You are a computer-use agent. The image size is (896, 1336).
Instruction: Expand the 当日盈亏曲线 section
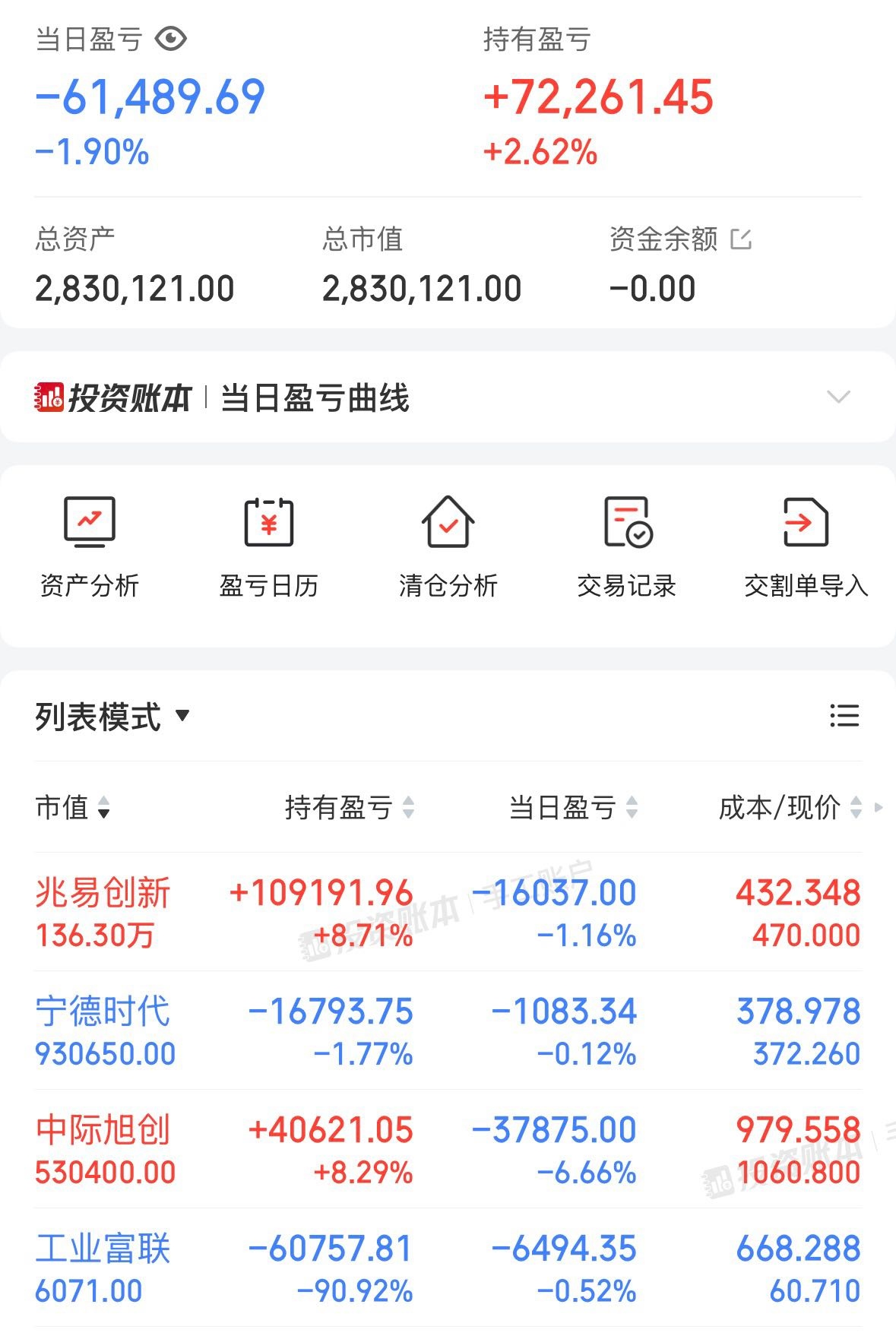coord(838,397)
